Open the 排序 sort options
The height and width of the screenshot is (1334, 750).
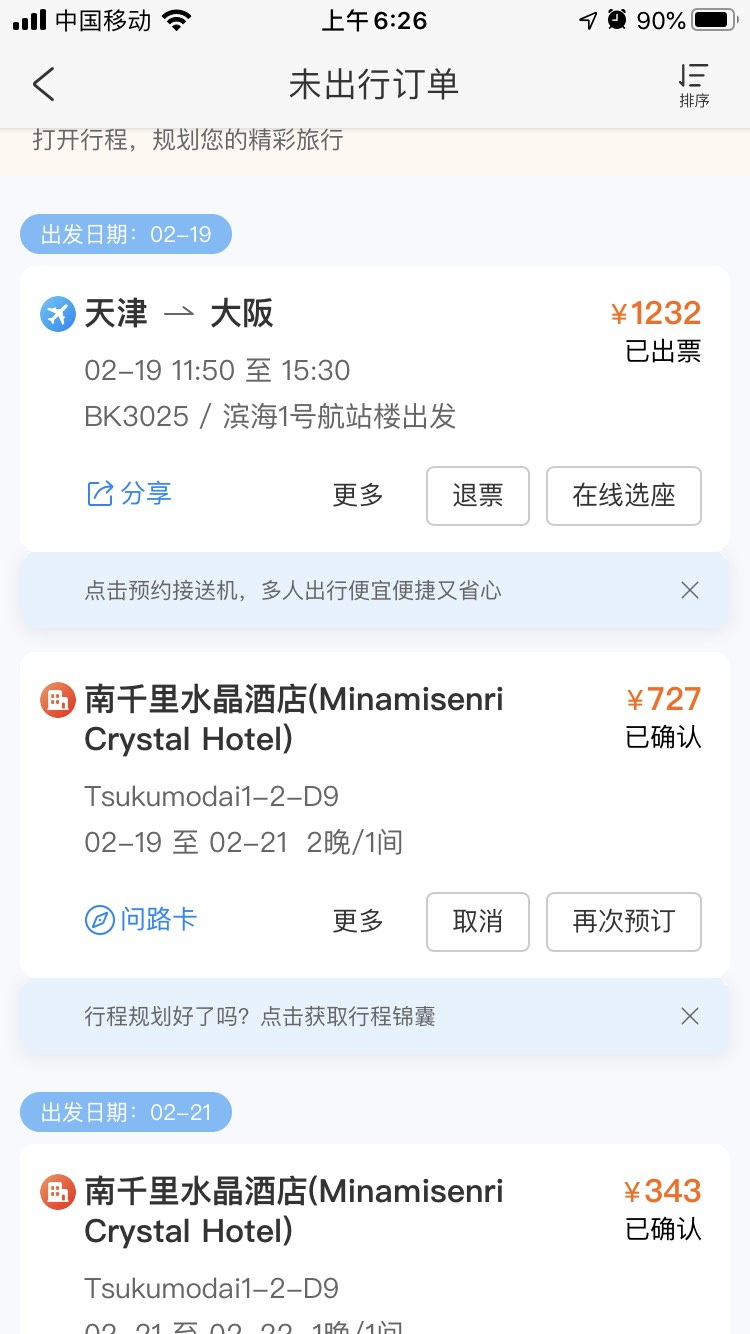pos(693,84)
